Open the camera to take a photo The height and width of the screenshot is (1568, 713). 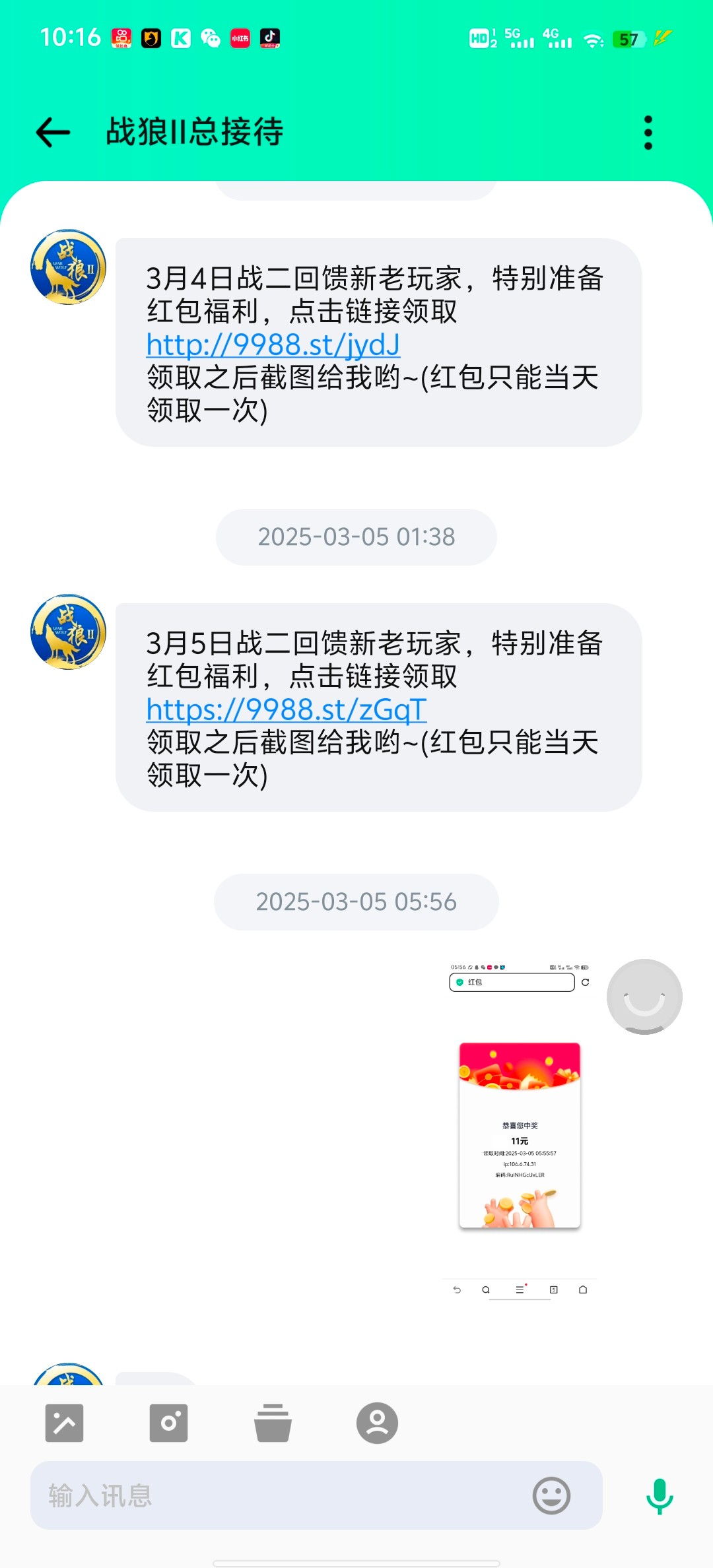point(168,1423)
